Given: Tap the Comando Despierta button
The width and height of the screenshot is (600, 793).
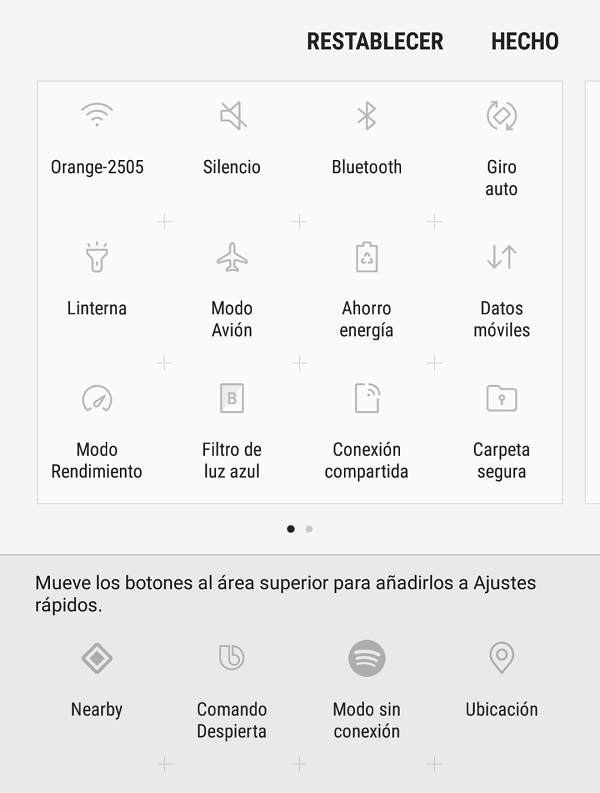Looking at the screenshot, I should coord(232,659).
